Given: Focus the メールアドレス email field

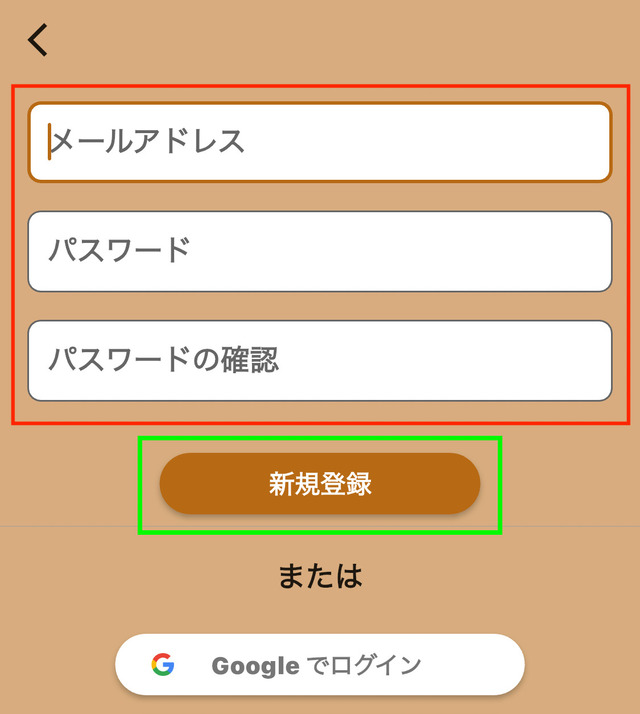Looking at the screenshot, I should [320, 142].
